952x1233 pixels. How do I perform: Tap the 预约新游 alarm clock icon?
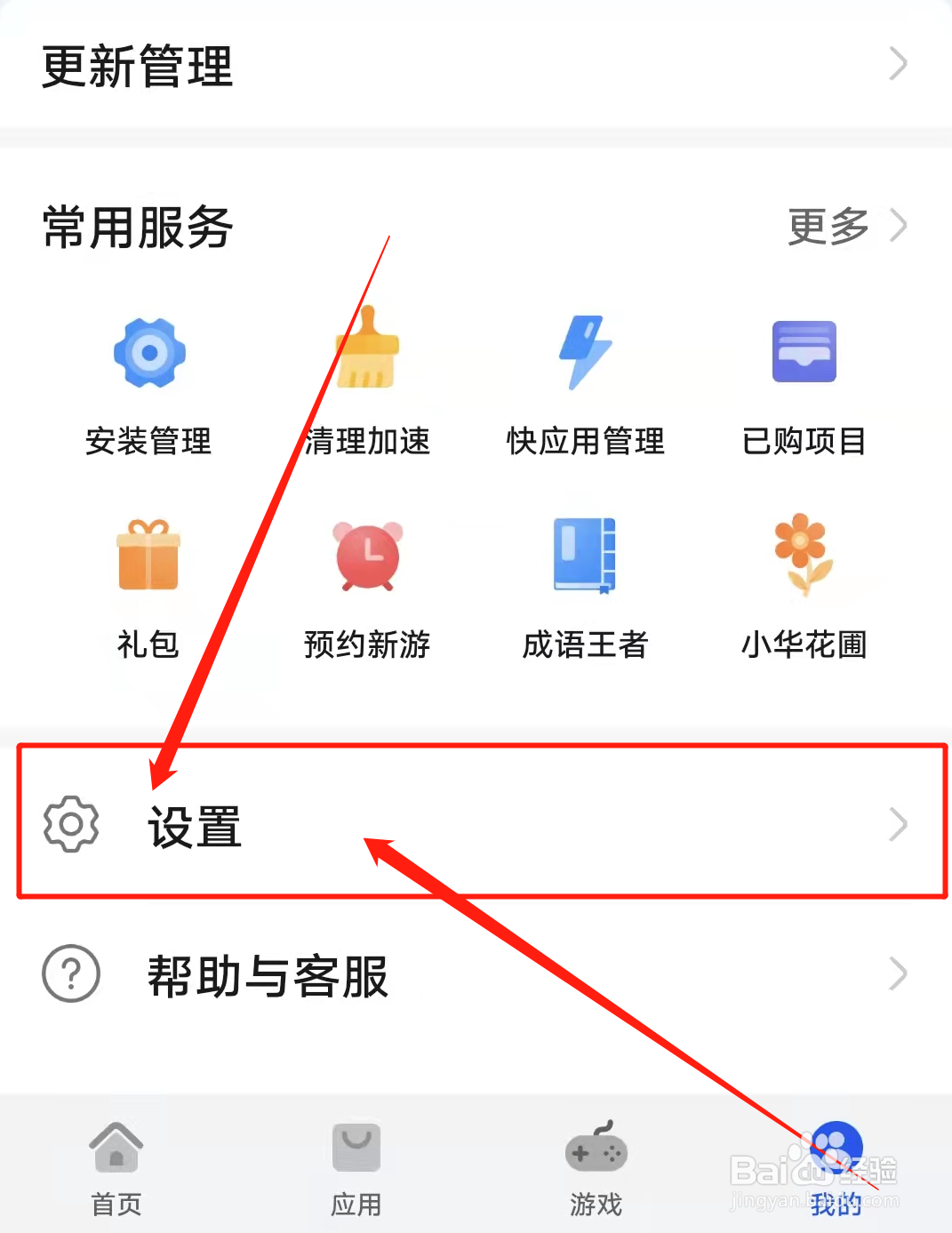click(x=367, y=556)
